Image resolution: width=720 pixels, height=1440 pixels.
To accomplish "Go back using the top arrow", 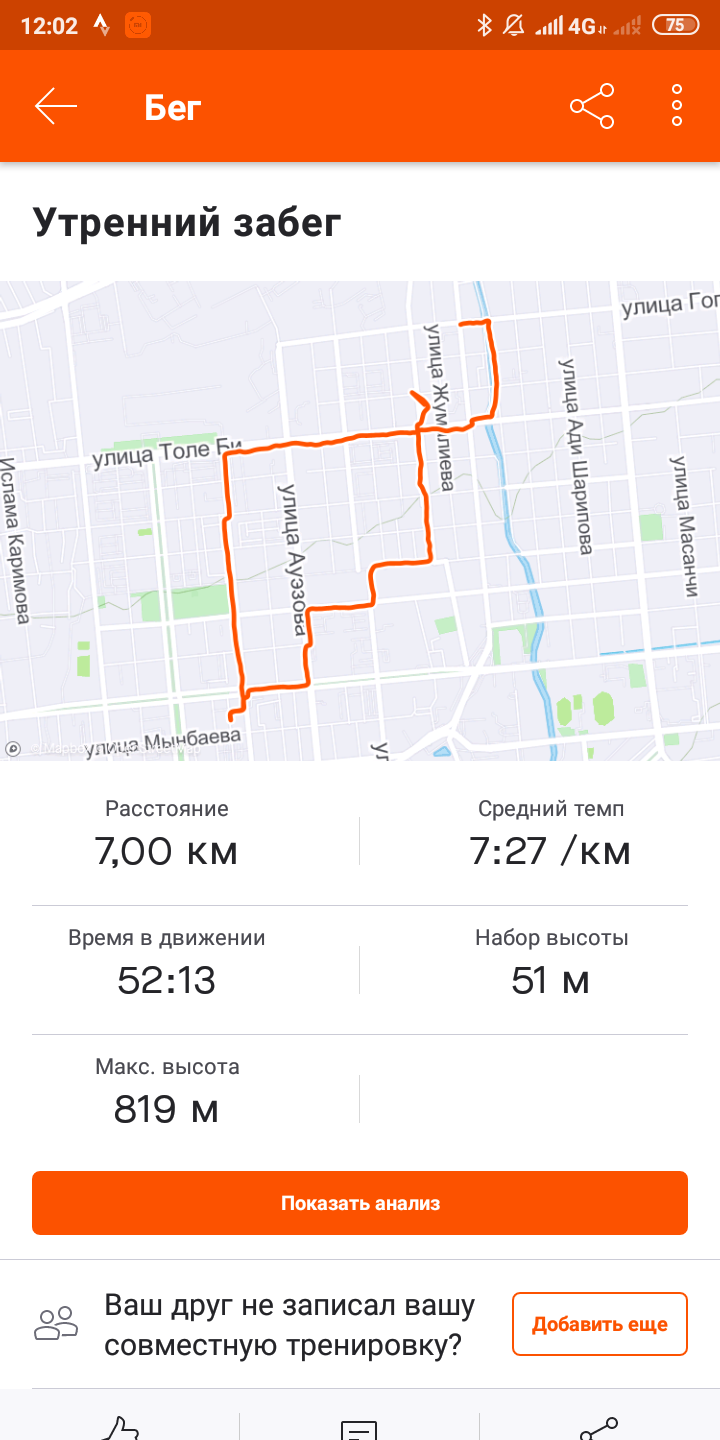I will pyautogui.click(x=56, y=106).
